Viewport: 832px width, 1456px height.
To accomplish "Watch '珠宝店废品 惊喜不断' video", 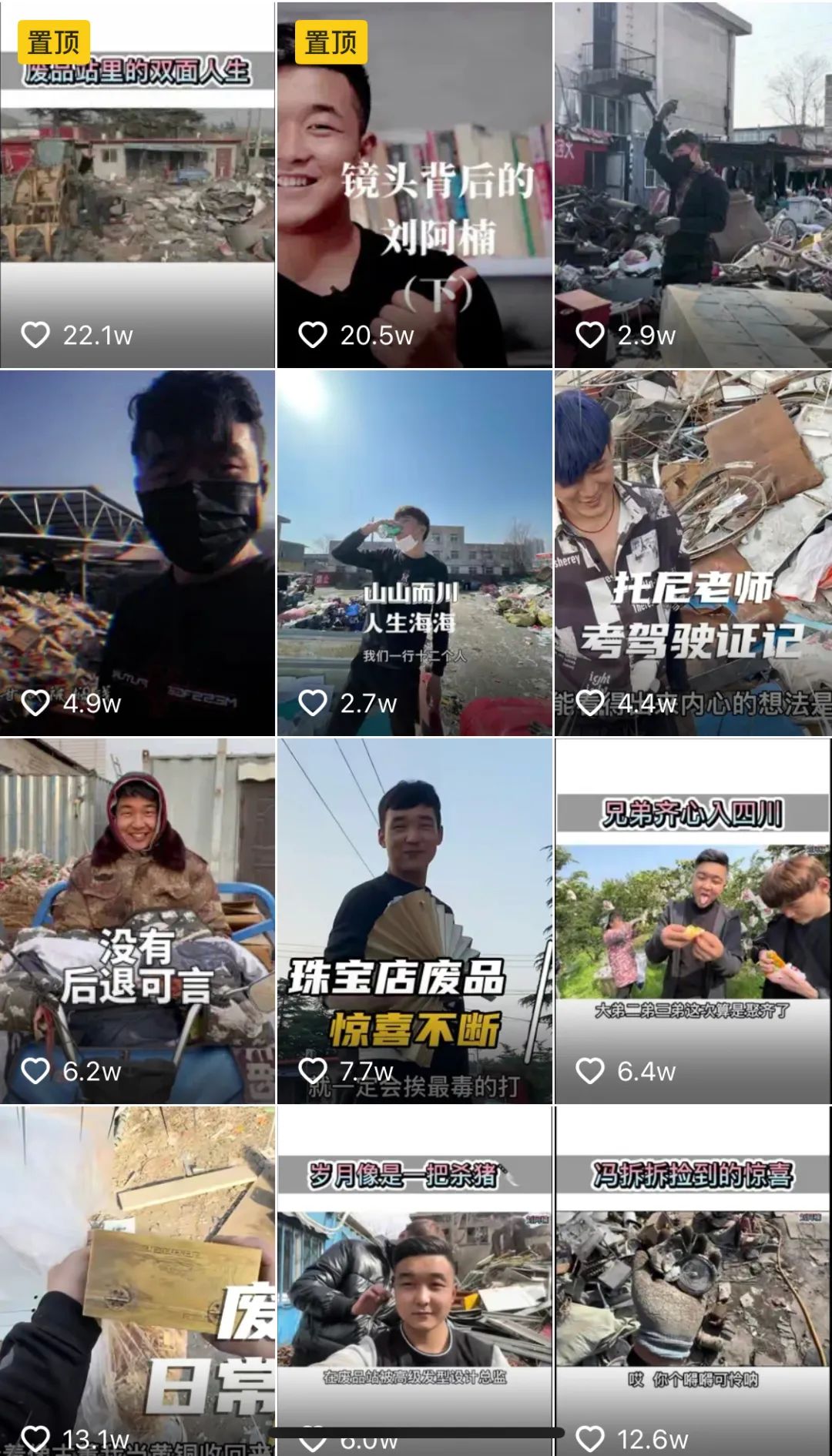I will point(414,921).
